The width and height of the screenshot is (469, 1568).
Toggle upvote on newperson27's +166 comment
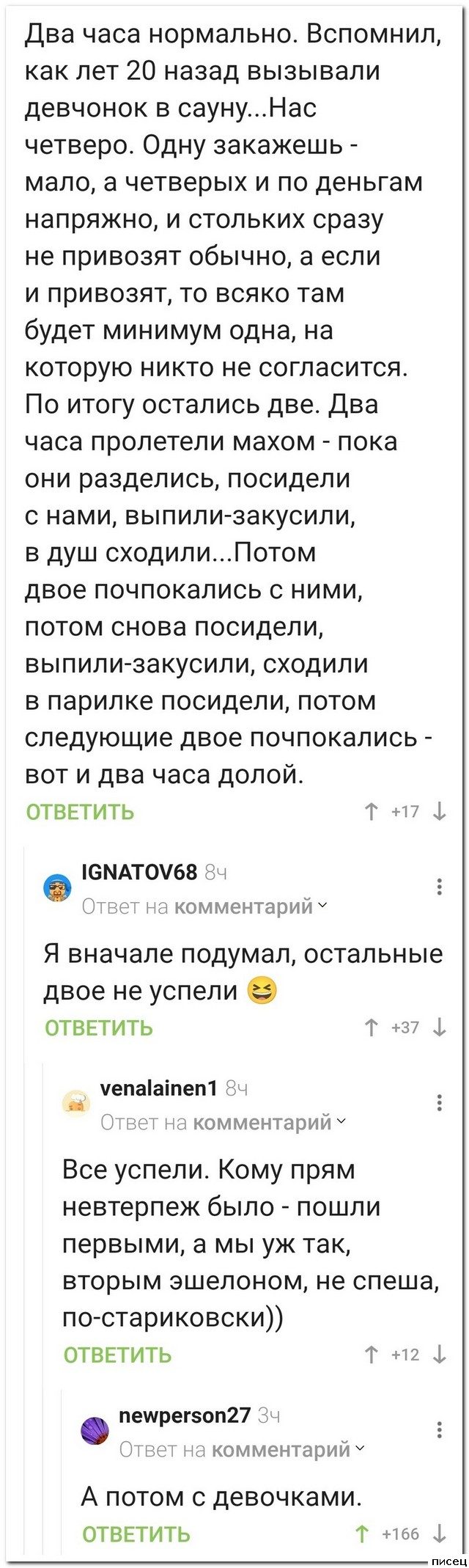(x=362, y=1534)
